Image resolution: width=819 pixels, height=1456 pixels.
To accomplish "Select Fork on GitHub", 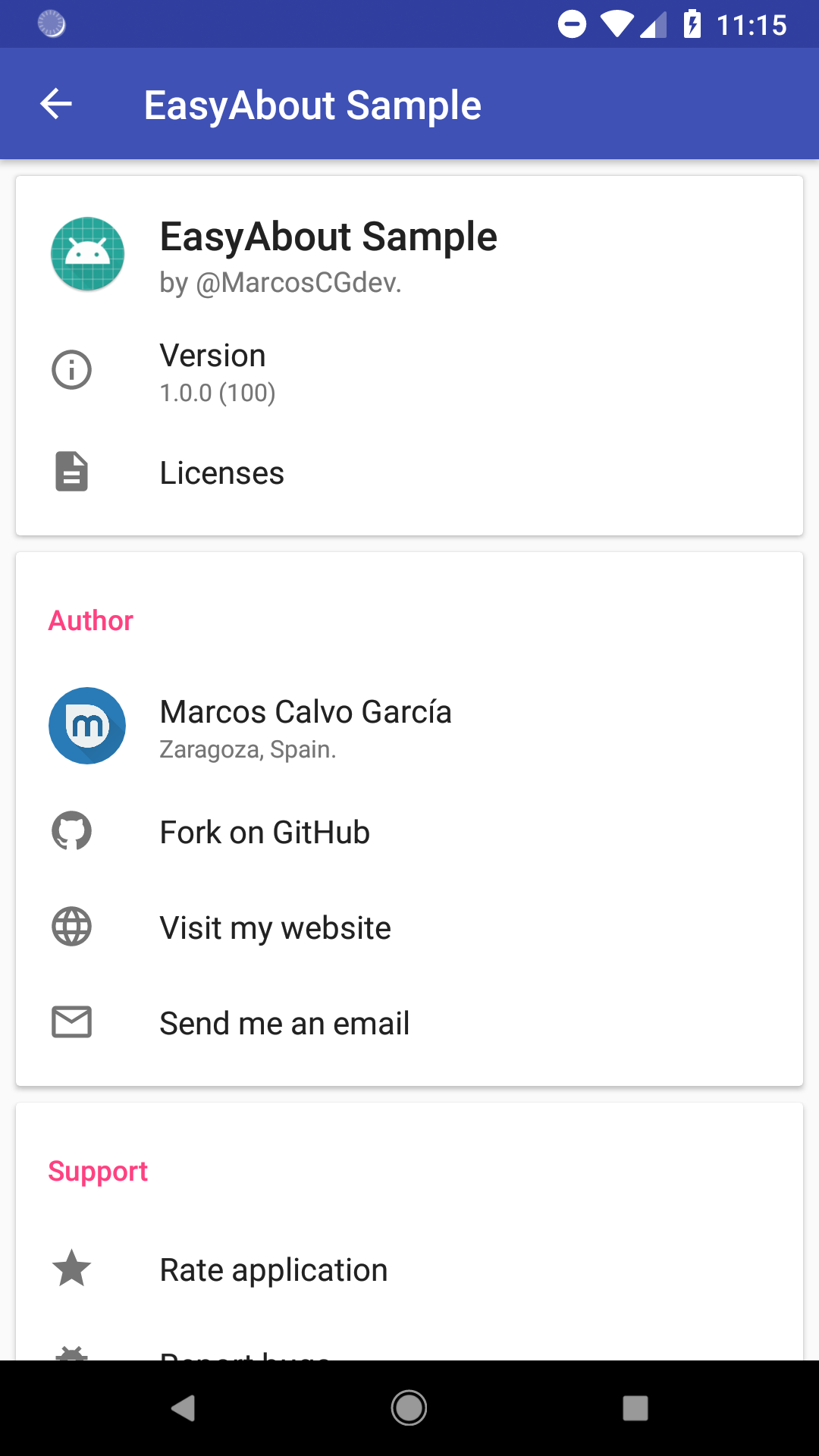I will [409, 832].
